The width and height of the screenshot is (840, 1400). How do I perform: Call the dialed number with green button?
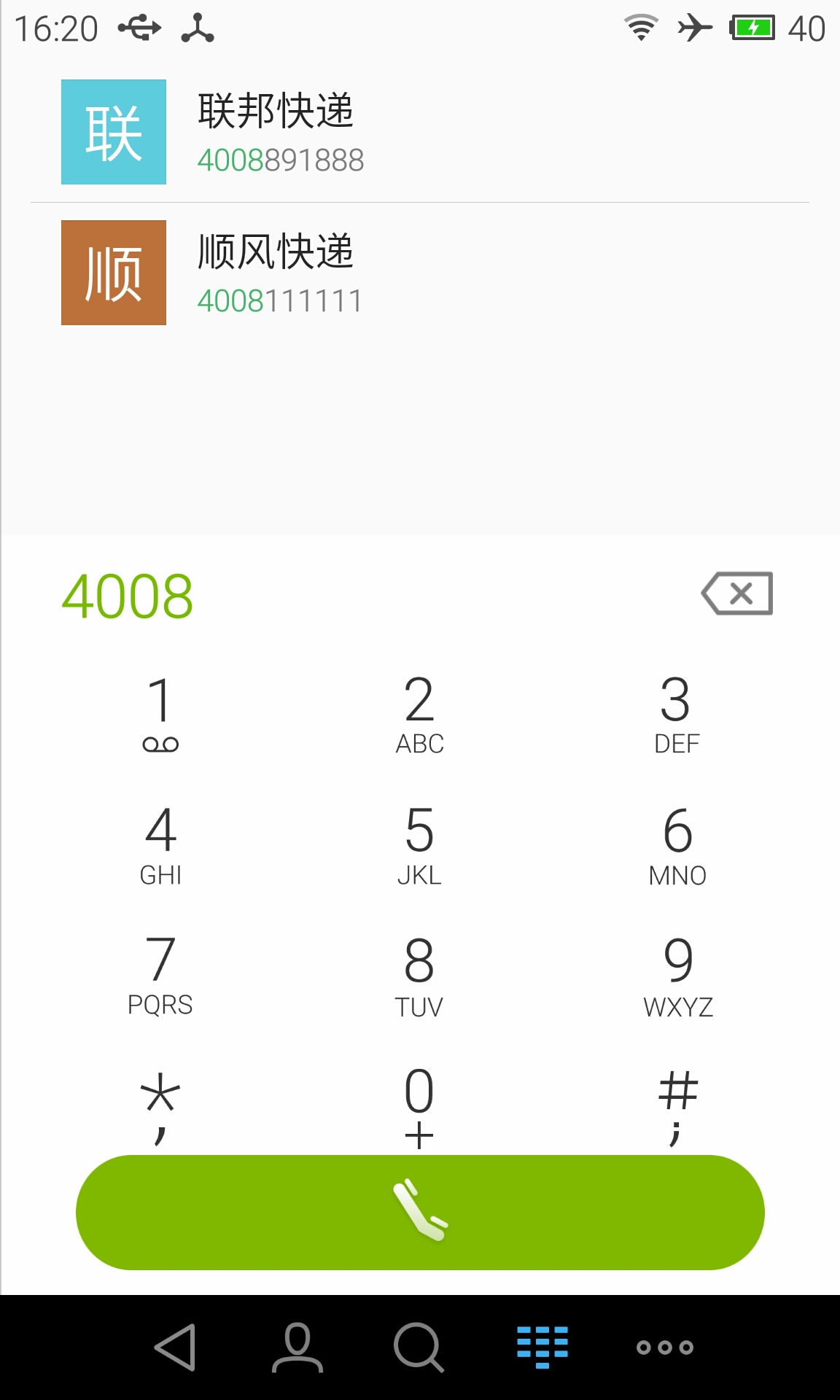(x=420, y=1213)
